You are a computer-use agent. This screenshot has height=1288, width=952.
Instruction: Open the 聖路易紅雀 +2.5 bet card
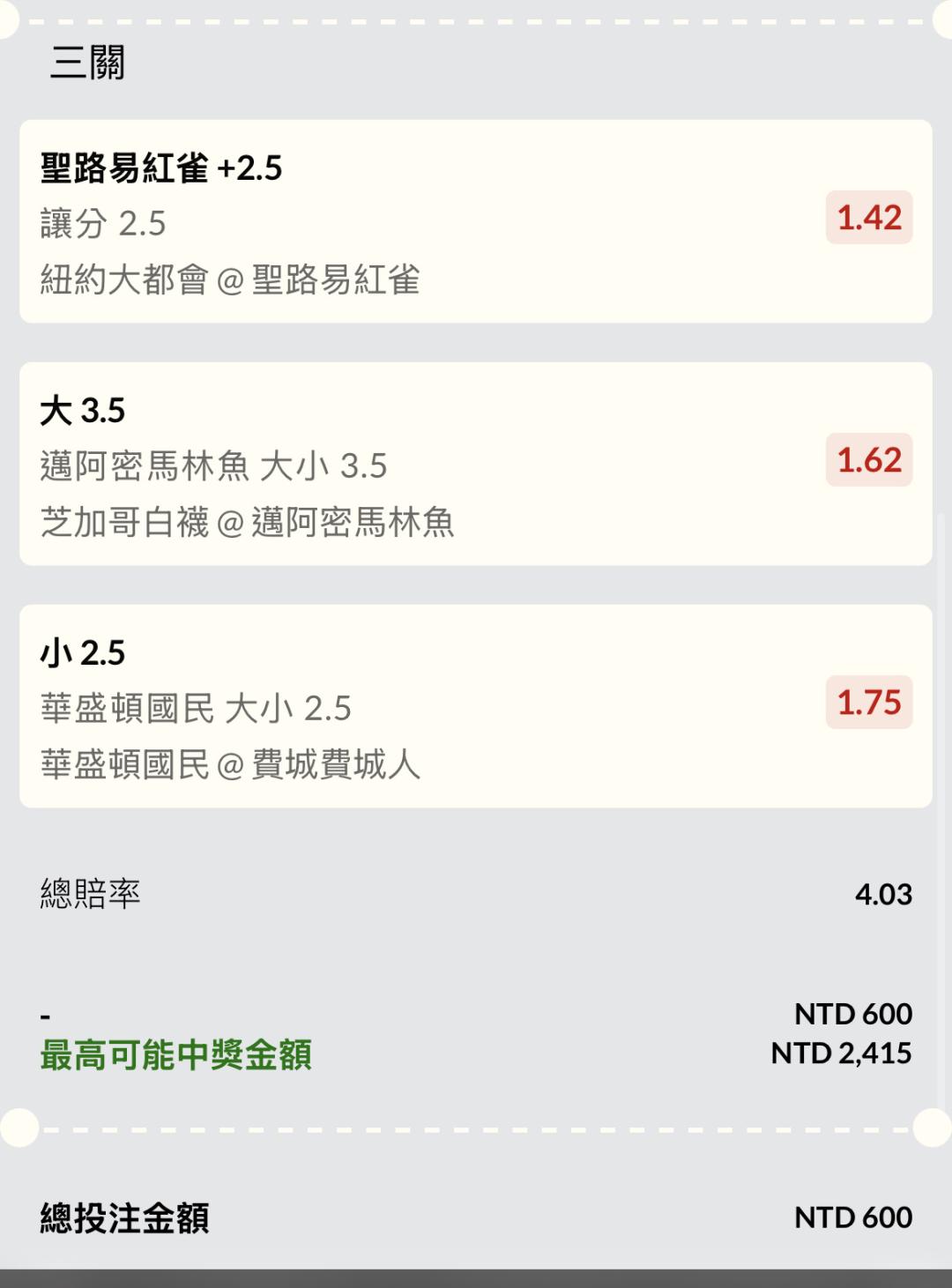(475, 221)
